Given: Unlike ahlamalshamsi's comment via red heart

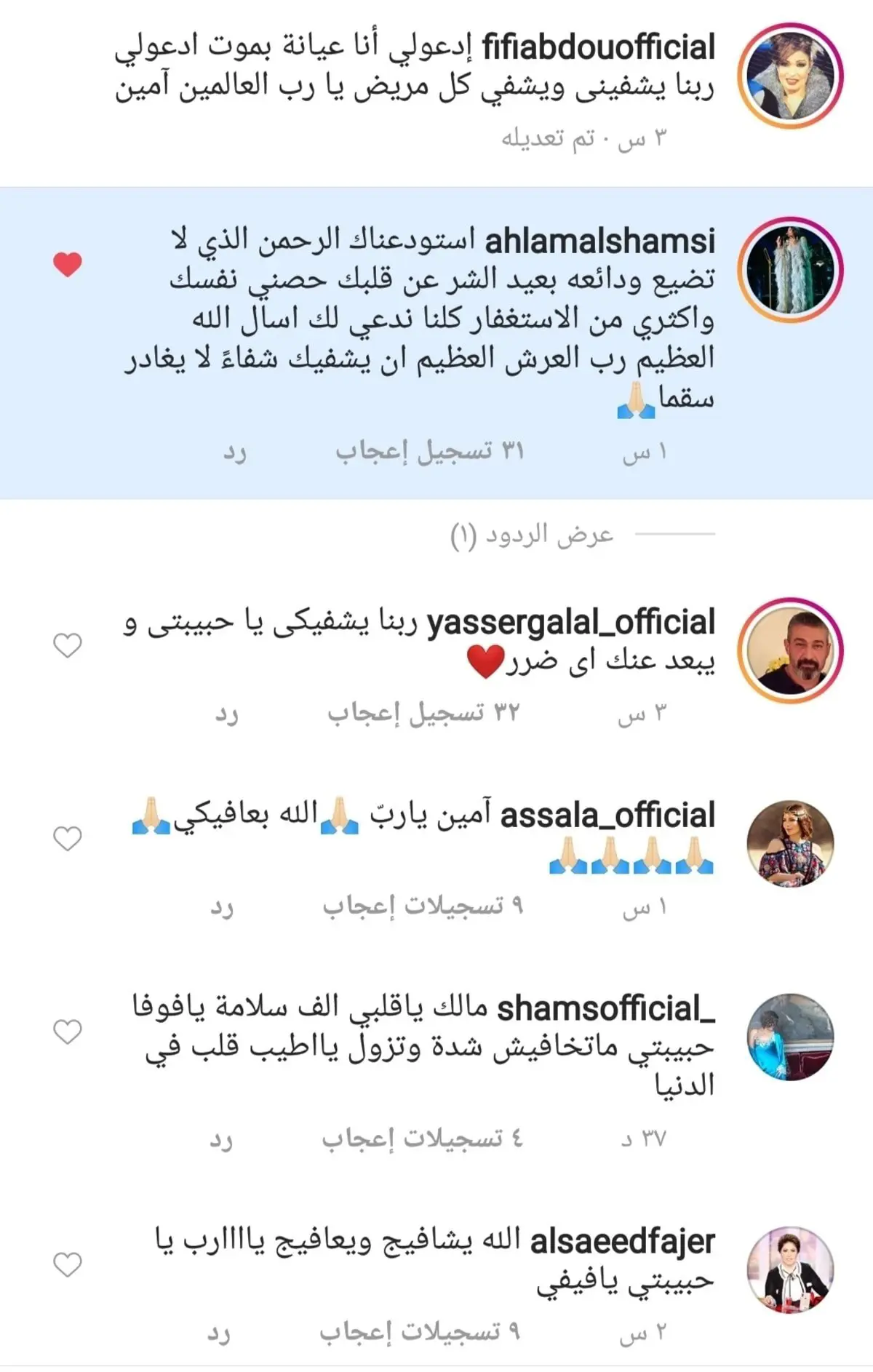Looking at the screenshot, I should pos(68,264).
